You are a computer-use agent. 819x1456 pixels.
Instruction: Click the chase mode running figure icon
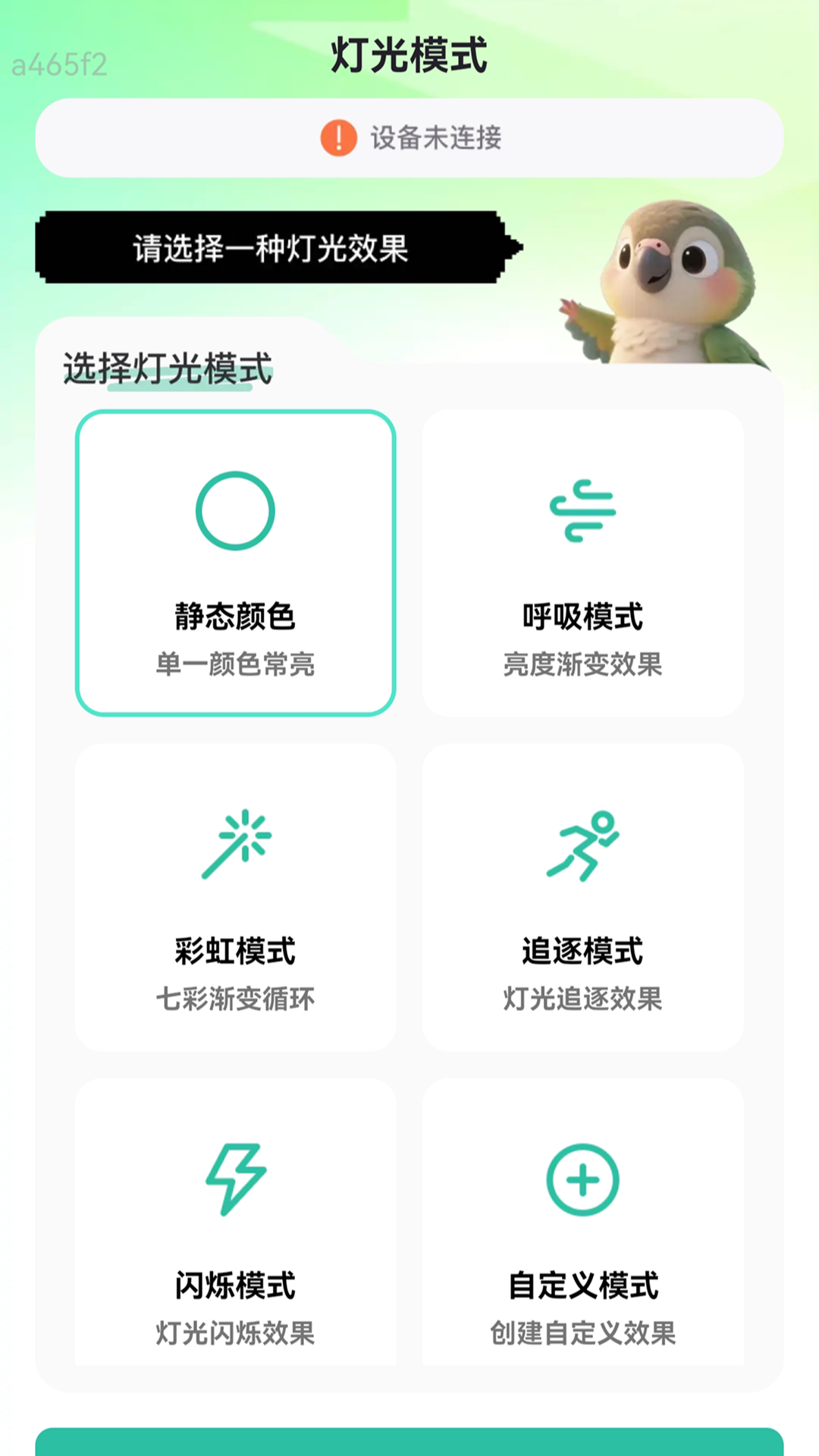[582, 844]
